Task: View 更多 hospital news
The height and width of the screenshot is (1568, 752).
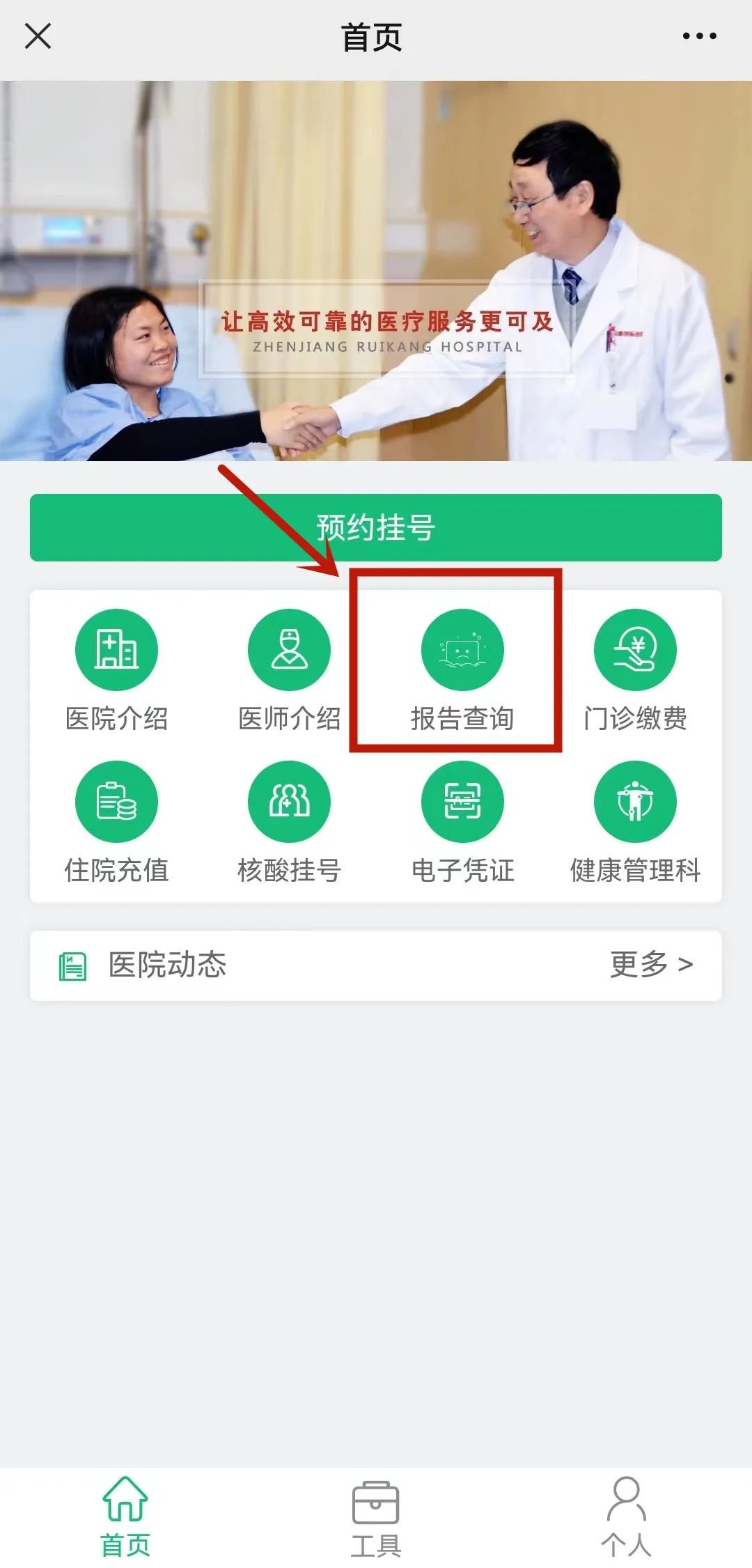Action: [x=650, y=965]
